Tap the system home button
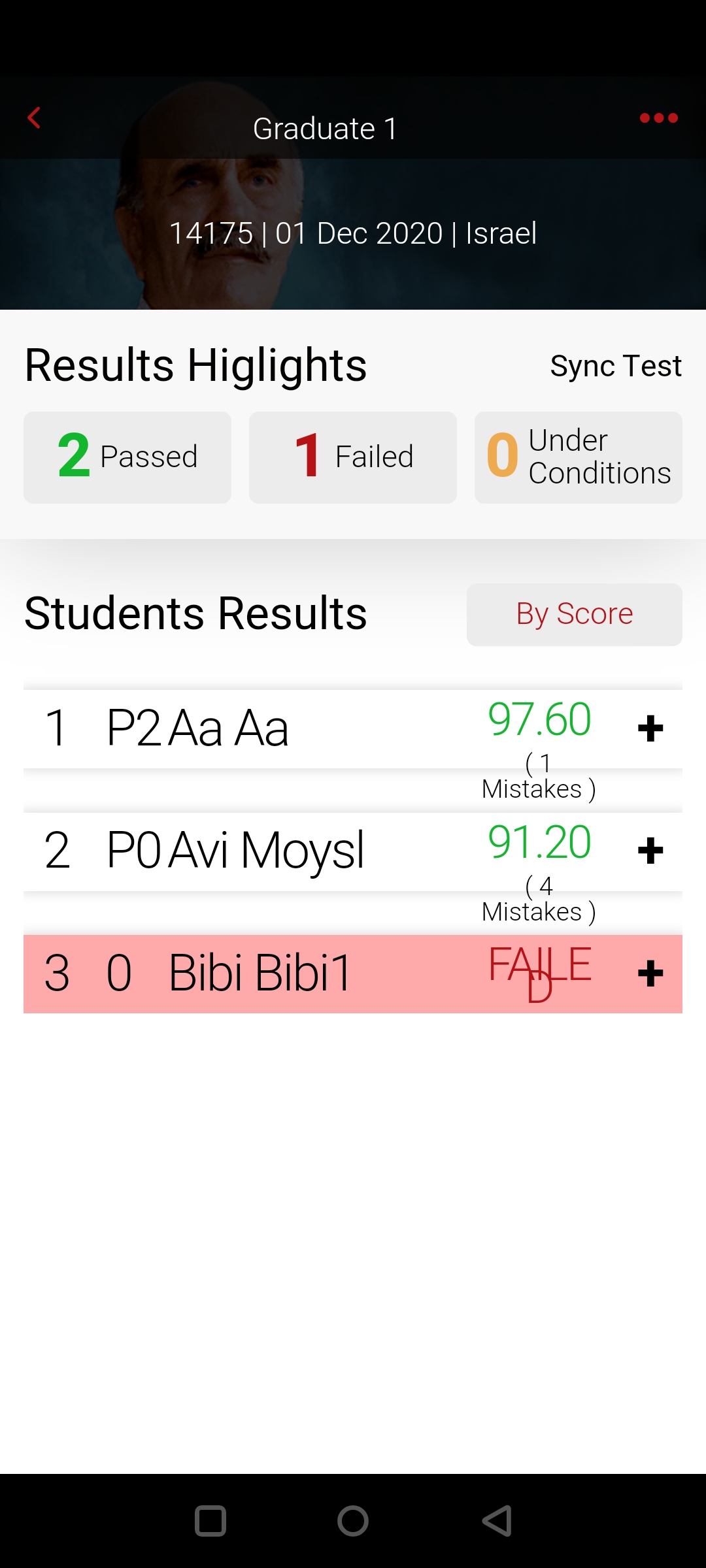This screenshot has height=1568, width=706. point(353,1521)
